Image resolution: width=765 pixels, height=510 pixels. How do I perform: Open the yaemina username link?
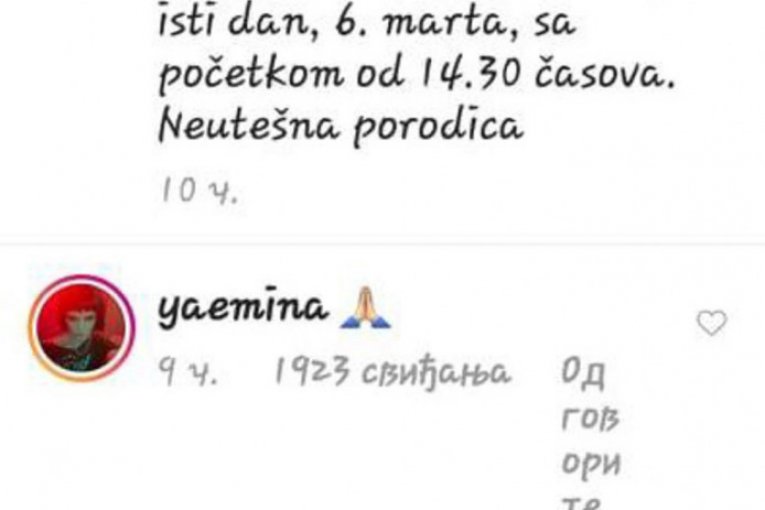pyautogui.click(x=243, y=311)
